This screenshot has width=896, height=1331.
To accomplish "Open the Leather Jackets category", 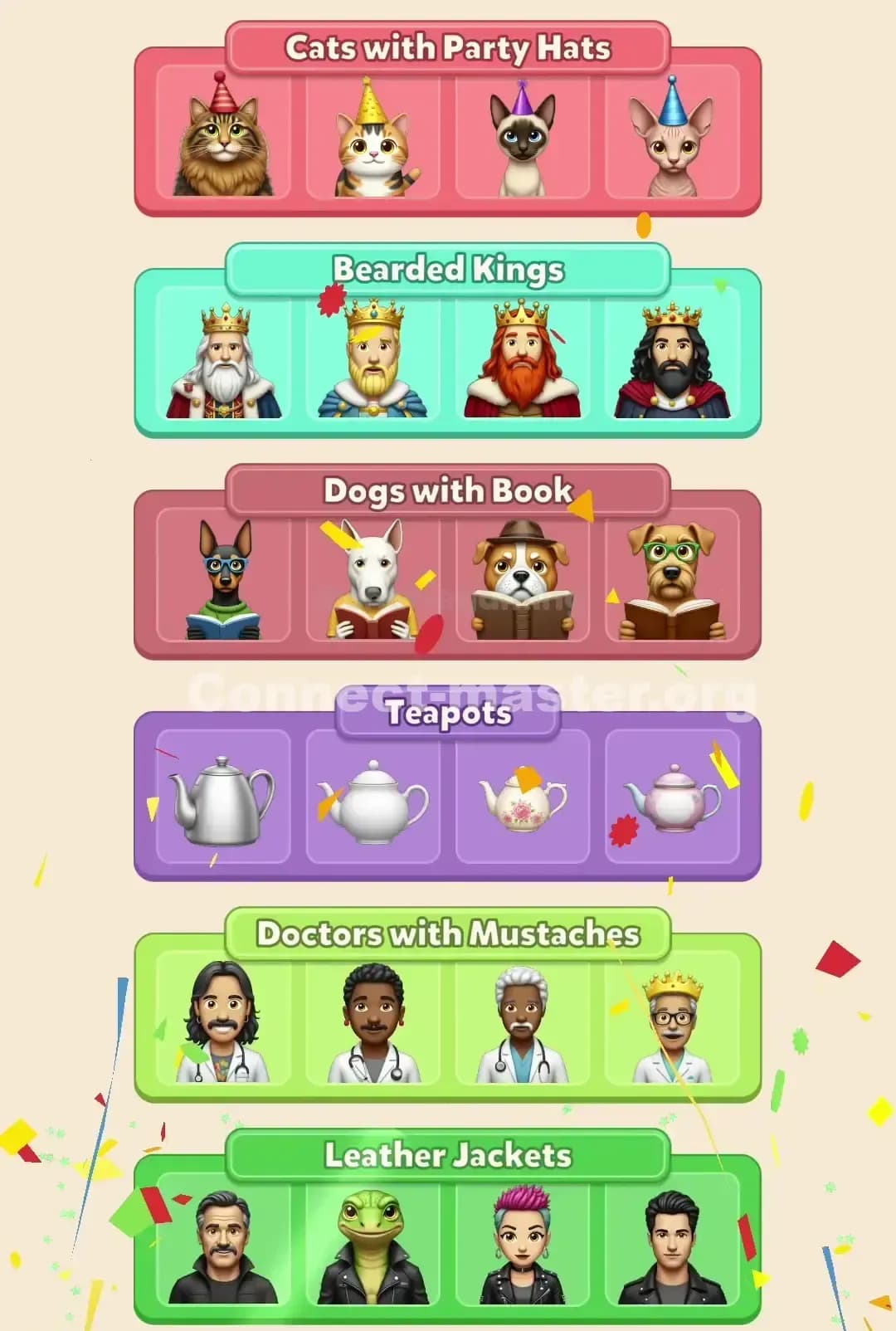I will [x=448, y=1153].
